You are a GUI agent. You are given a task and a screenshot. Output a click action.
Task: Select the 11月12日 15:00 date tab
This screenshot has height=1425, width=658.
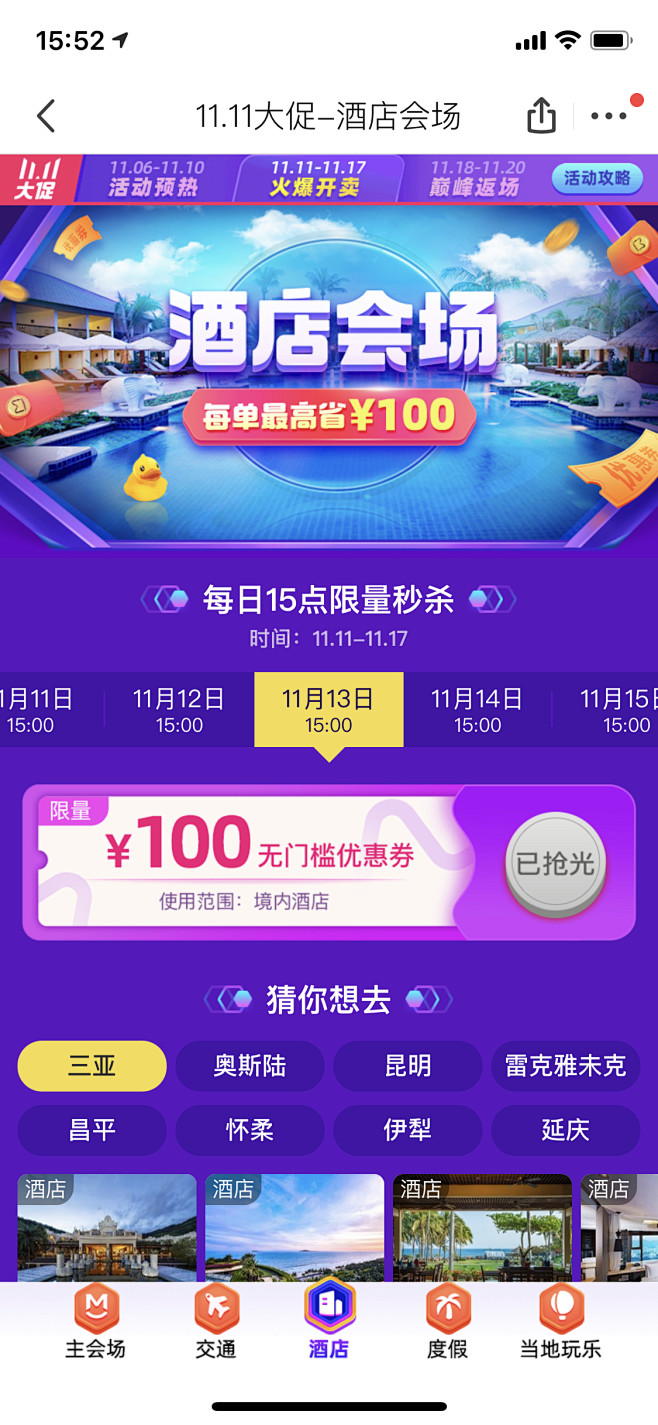179,710
